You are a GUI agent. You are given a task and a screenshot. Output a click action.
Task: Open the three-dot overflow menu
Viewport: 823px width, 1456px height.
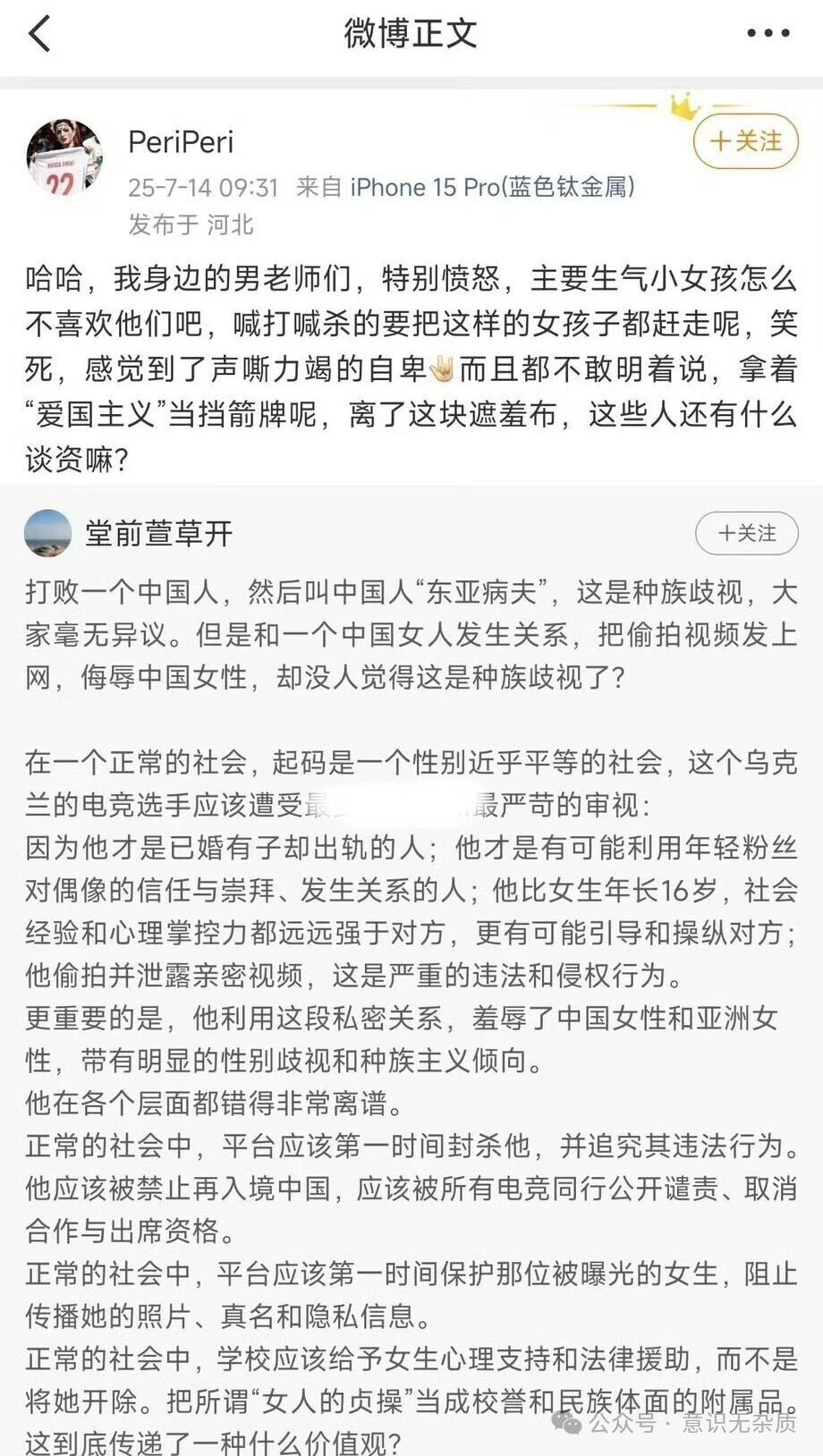768,34
